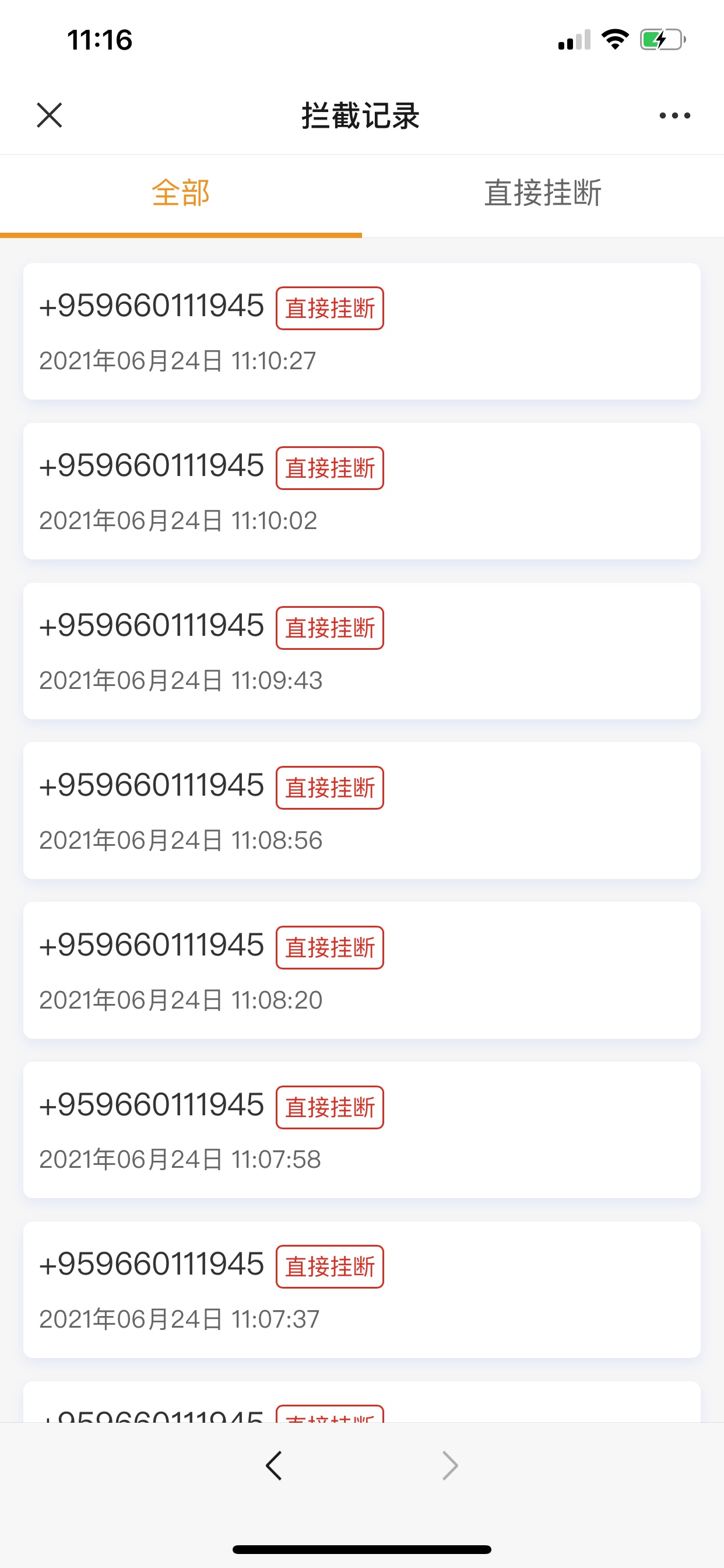724x1568 pixels.
Task: Switch to the 全部 tab
Action: (x=181, y=194)
